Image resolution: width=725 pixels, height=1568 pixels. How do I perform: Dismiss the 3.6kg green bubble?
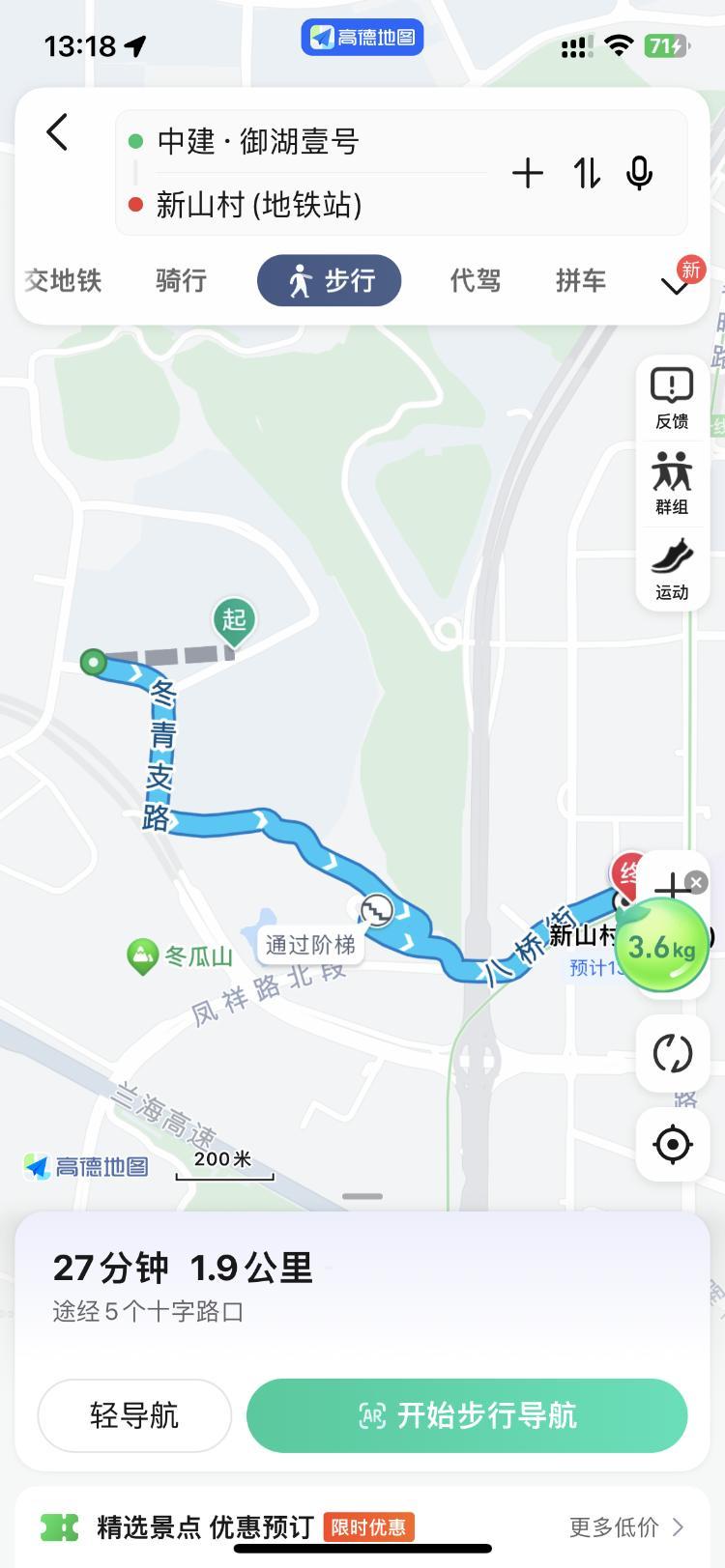[x=696, y=882]
